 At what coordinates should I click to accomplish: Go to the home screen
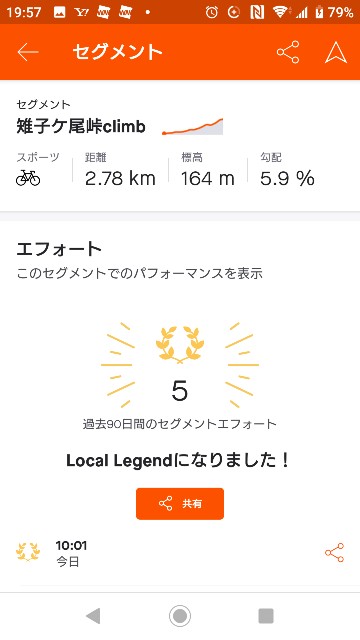tap(180, 616)
